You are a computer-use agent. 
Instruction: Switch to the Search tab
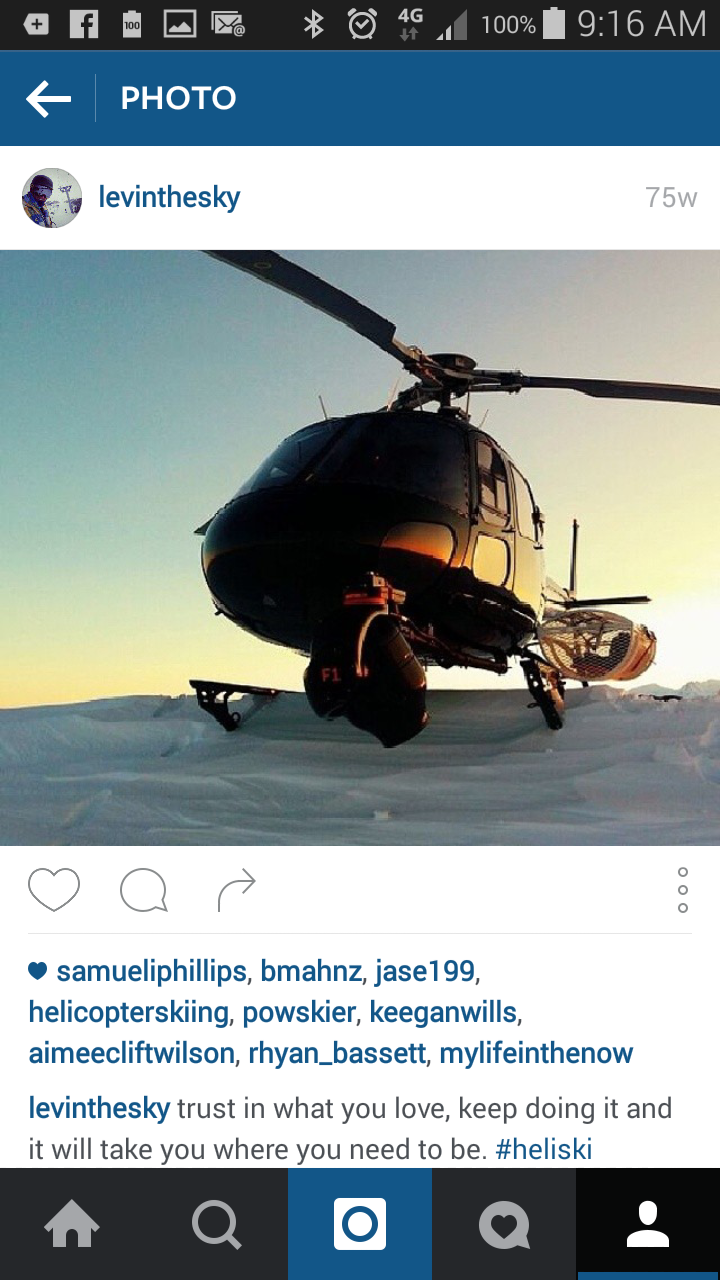(x=216, y=1224)
